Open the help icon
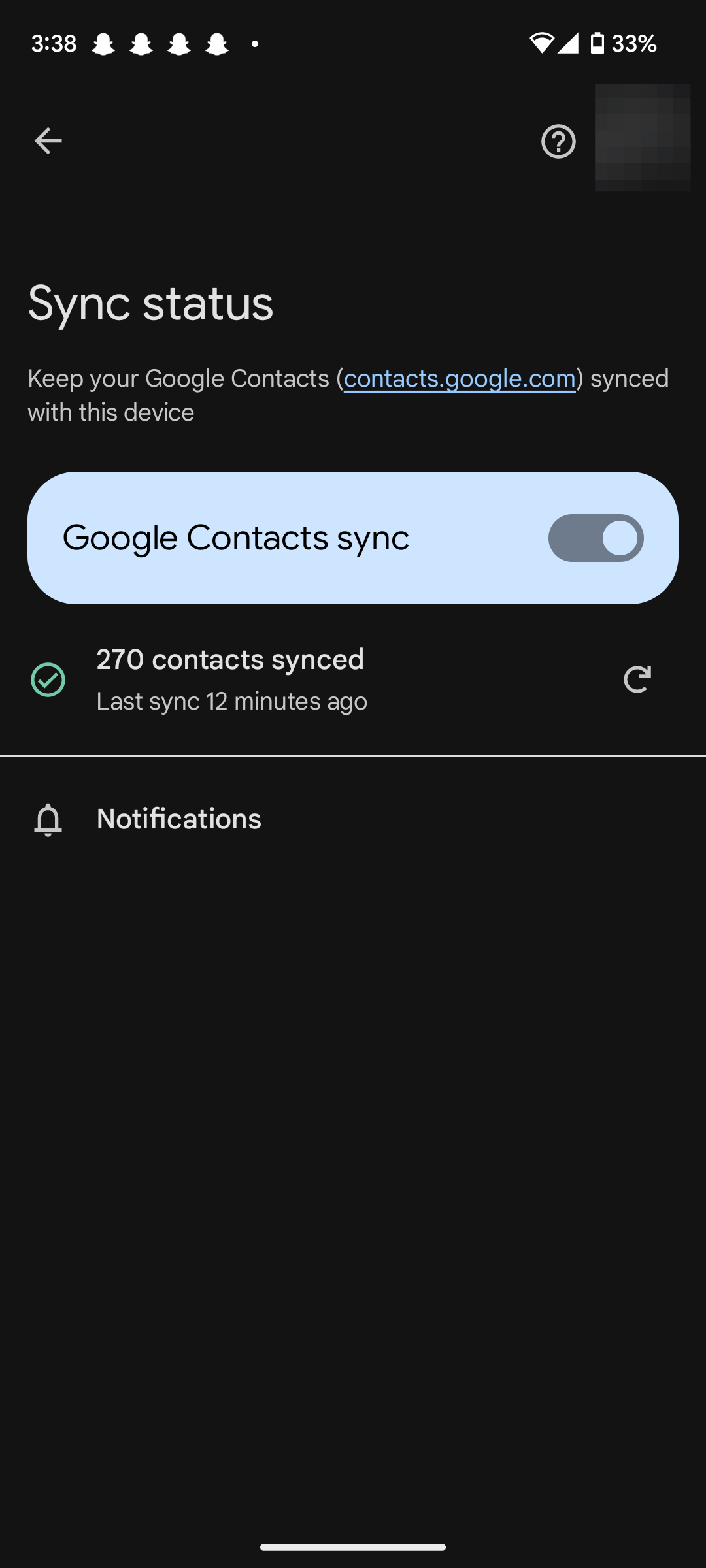 pyautogui.click(x=558, y=141)
